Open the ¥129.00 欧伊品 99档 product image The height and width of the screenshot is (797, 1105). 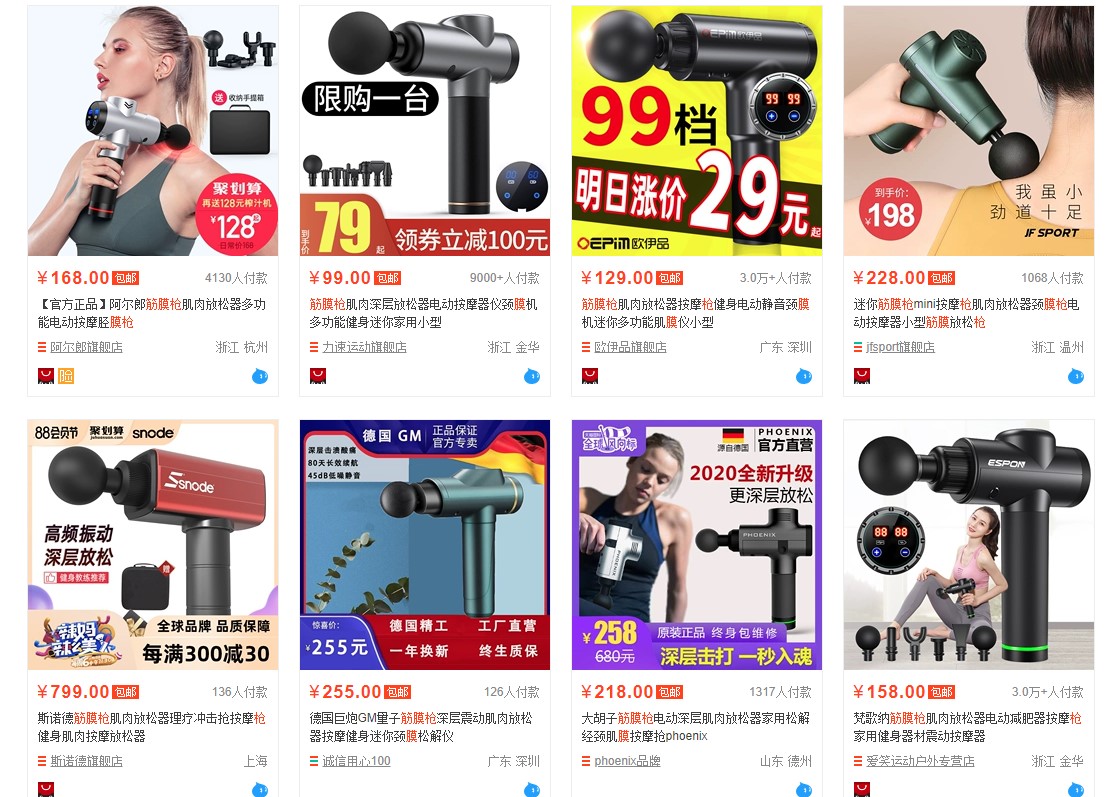[x=697, y=131]
